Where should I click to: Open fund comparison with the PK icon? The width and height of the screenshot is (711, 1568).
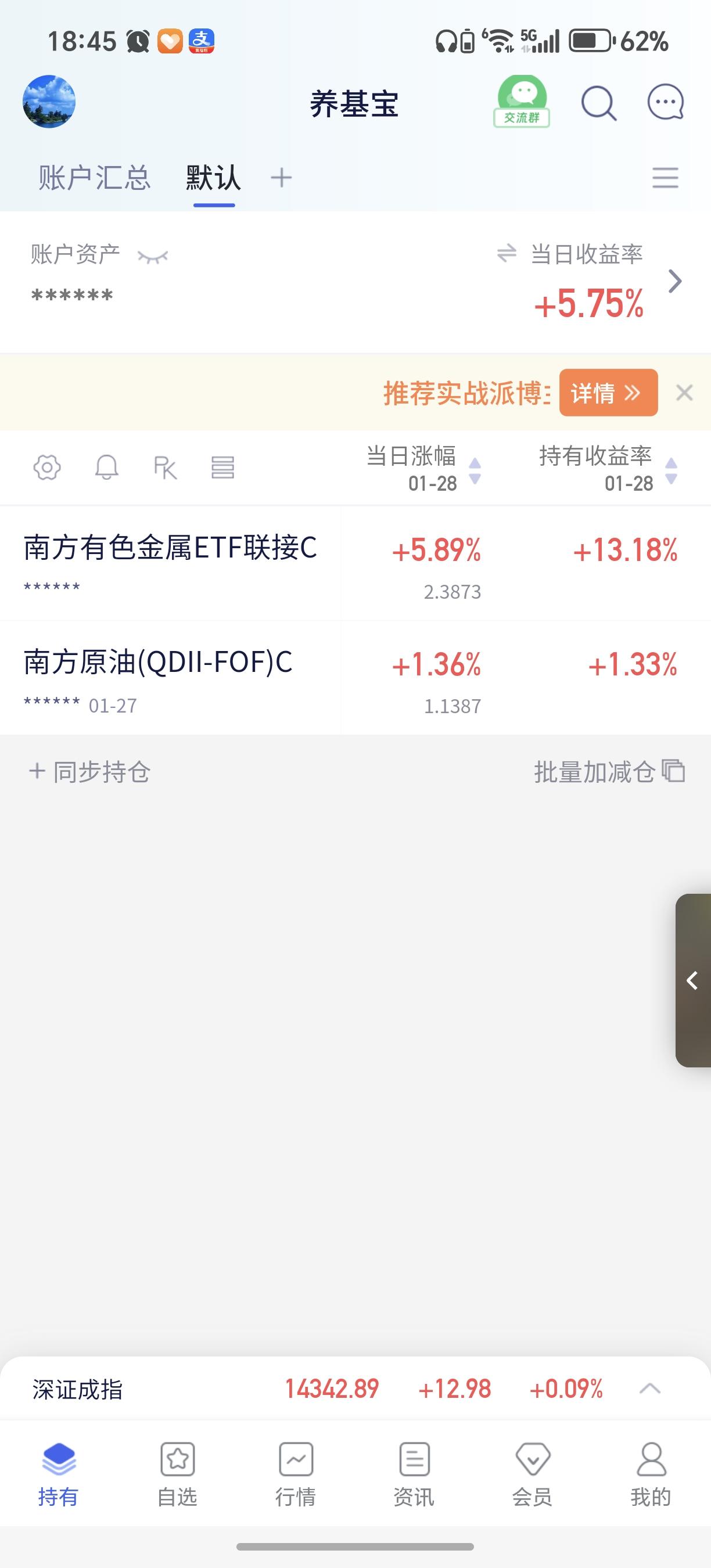[x=164, y=467]
